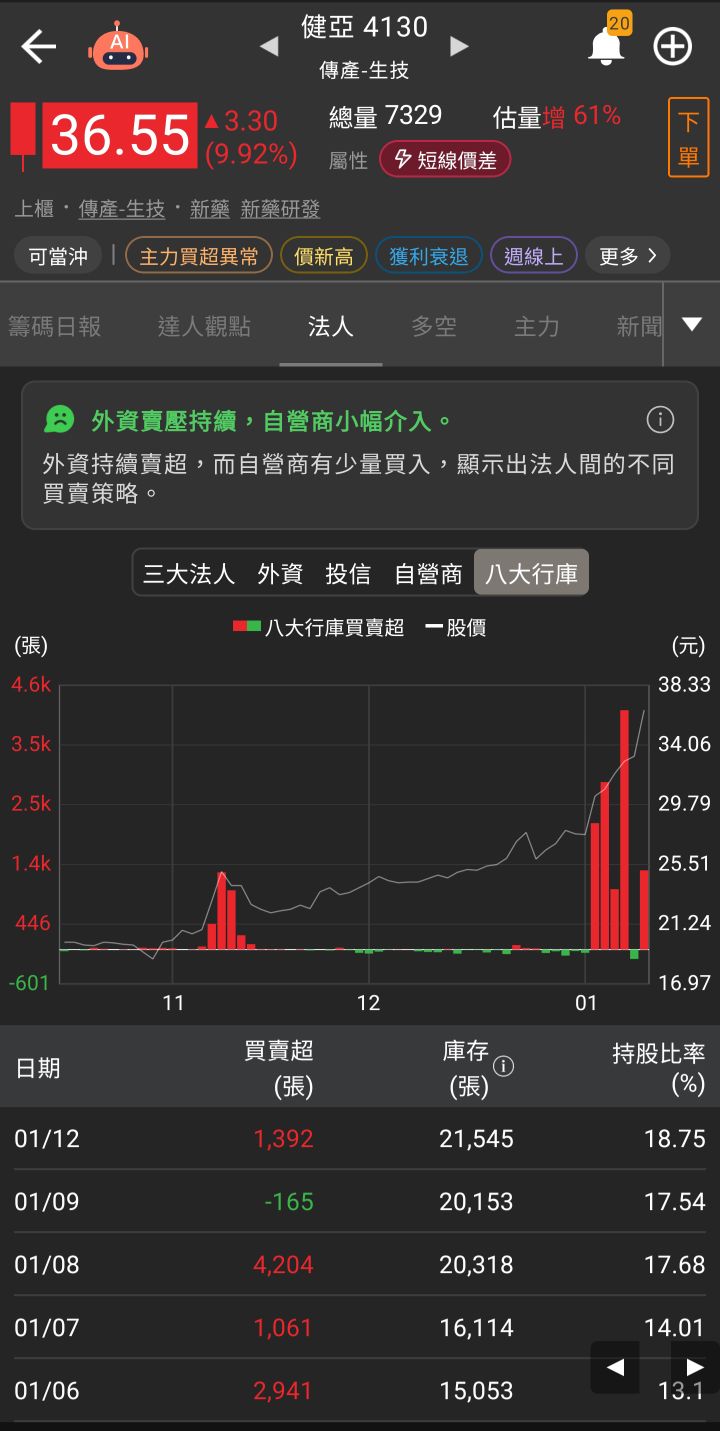Select the 外資 segment

coord(280,573)
